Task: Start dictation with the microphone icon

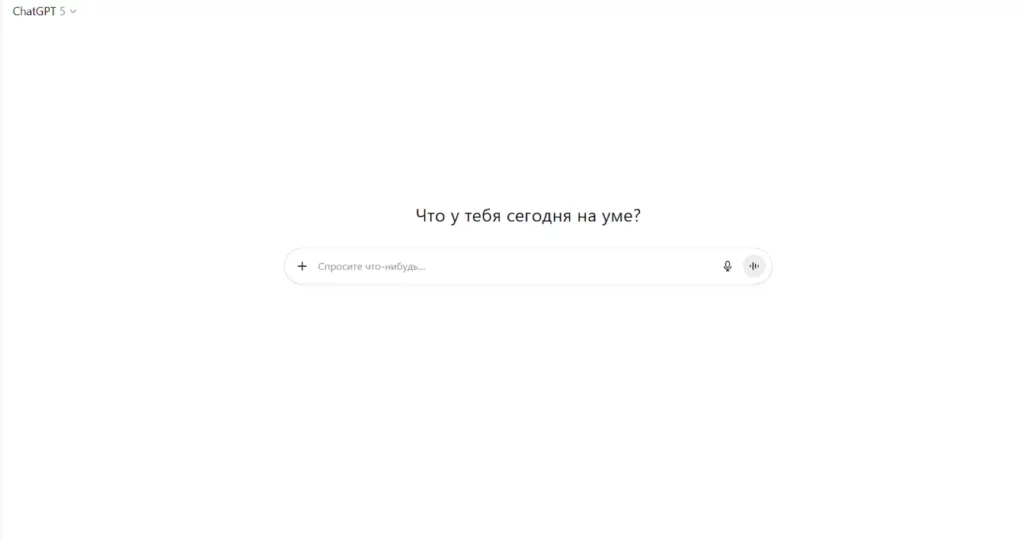Action: (x=727, y=266)
